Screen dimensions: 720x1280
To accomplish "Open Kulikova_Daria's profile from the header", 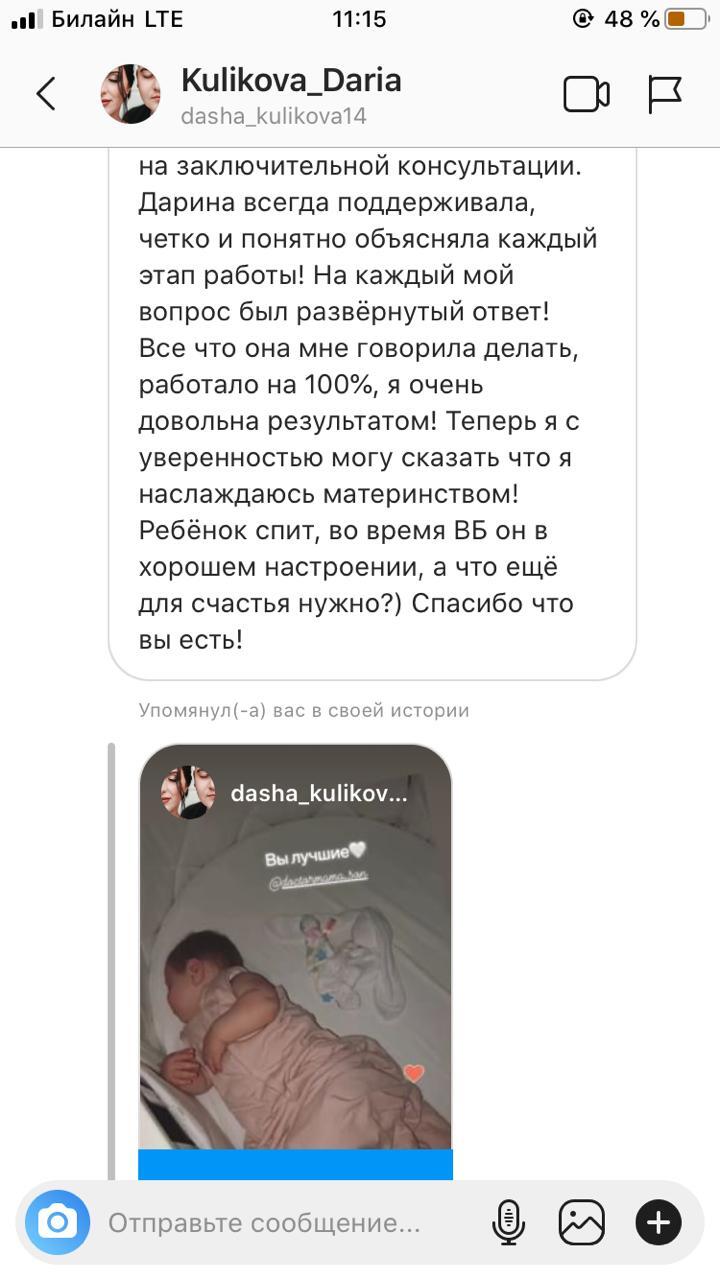I will tap(290, 94).
